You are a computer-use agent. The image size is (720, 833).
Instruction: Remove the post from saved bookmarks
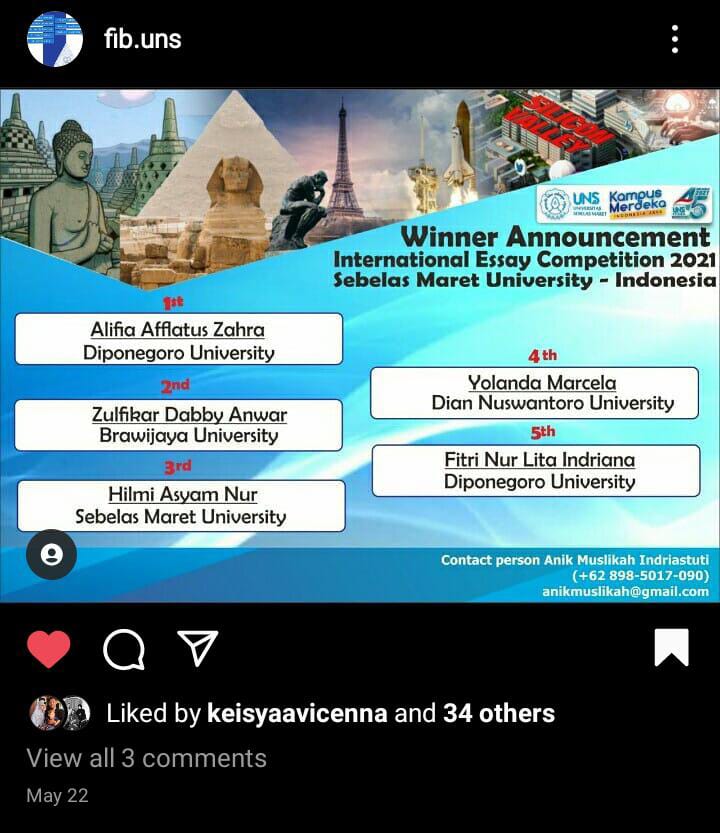click(x=671, y=647)
